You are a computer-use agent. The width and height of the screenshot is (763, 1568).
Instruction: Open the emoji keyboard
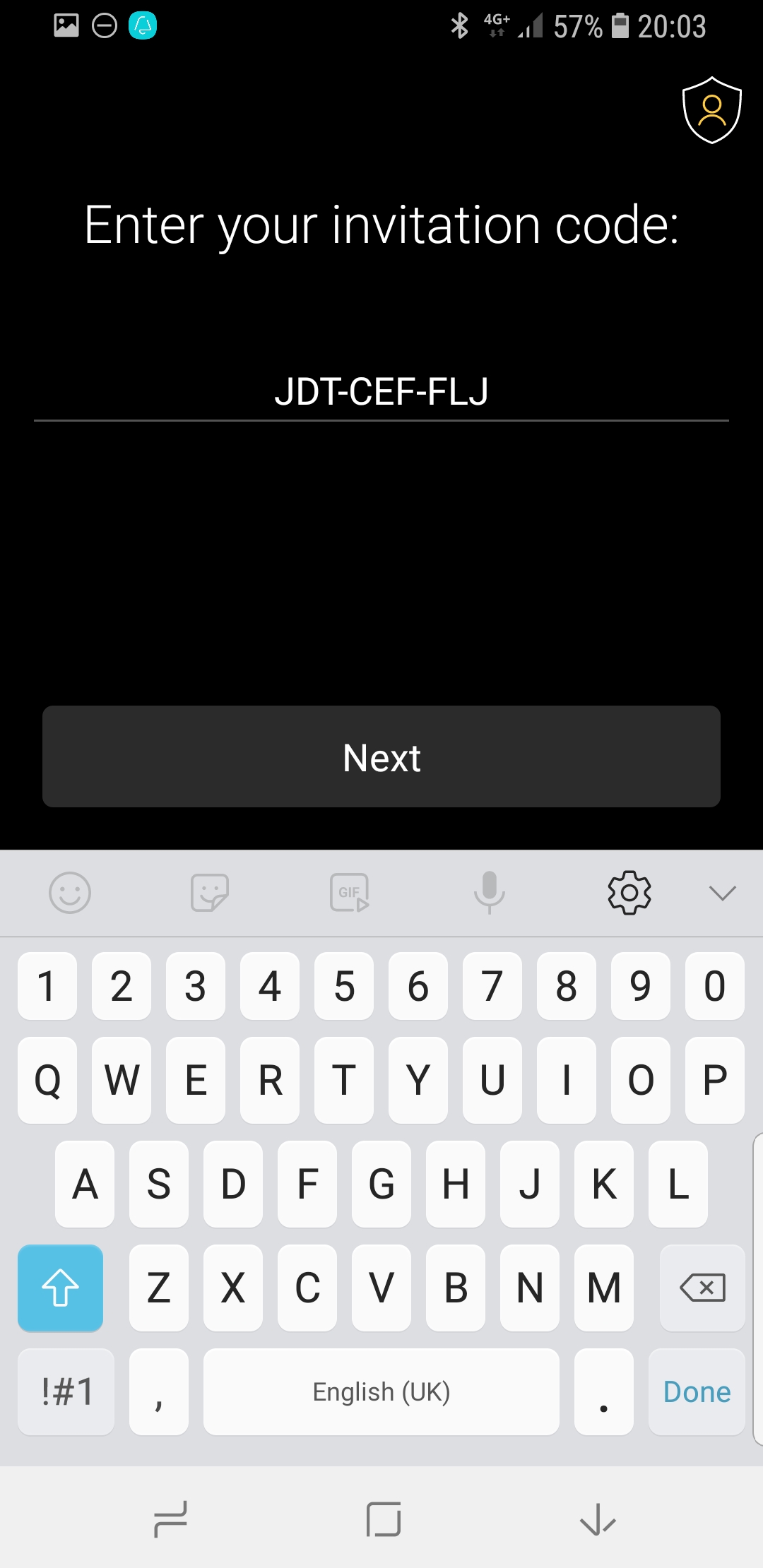(x=69, y=893)
